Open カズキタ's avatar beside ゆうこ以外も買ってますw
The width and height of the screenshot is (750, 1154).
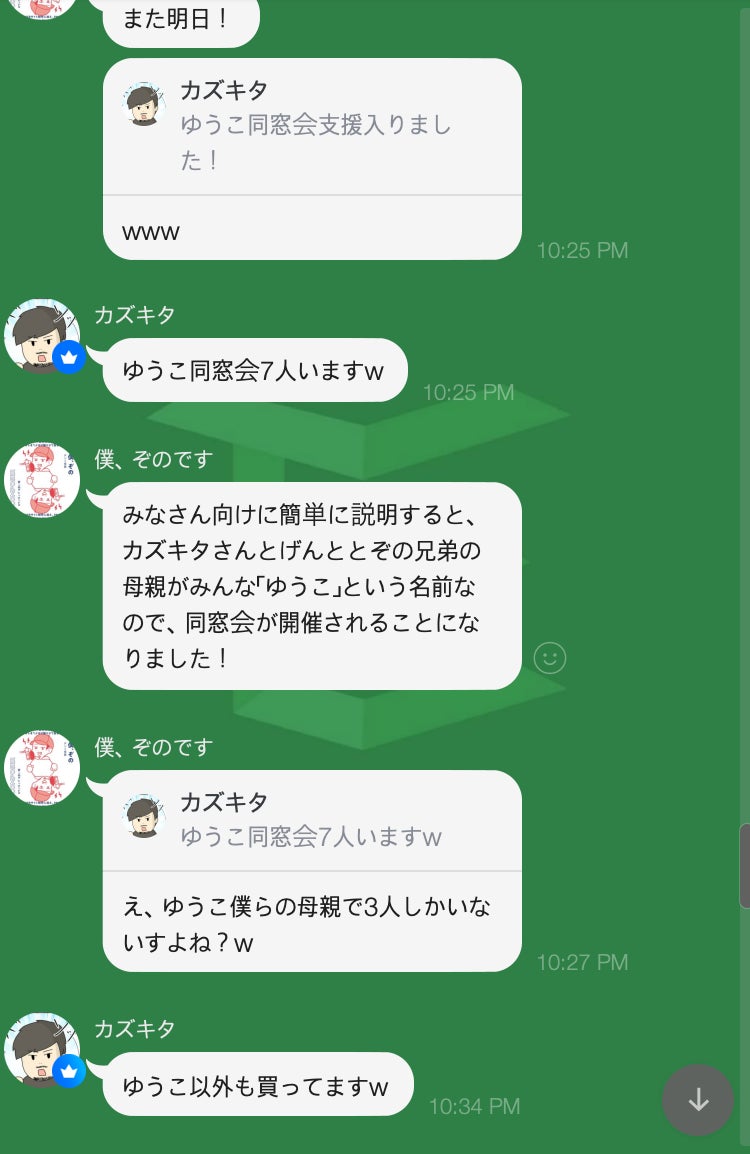[x=42, y=1048]
